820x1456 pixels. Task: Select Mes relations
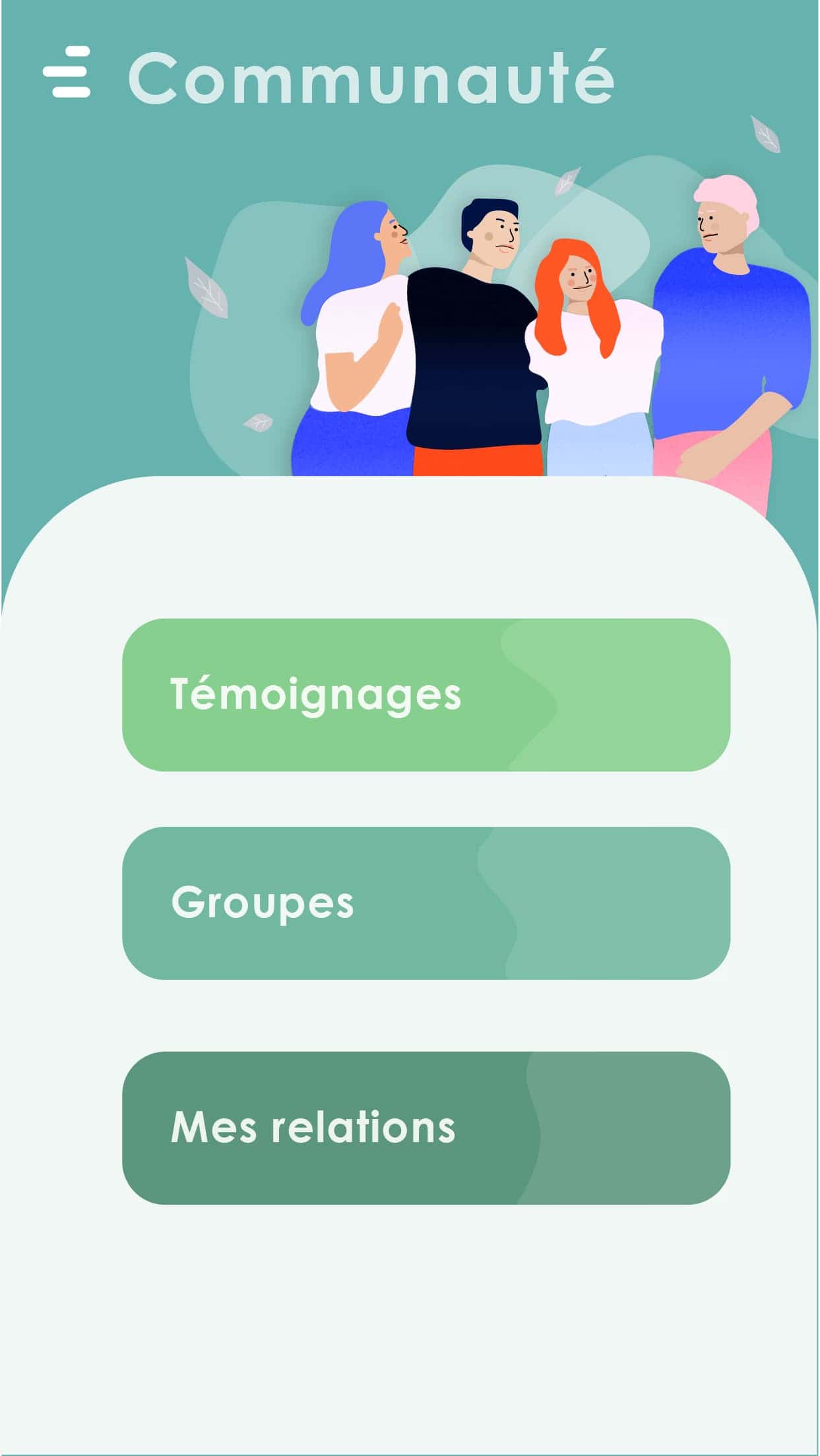pyautogui.click(x=426, y=1128)
